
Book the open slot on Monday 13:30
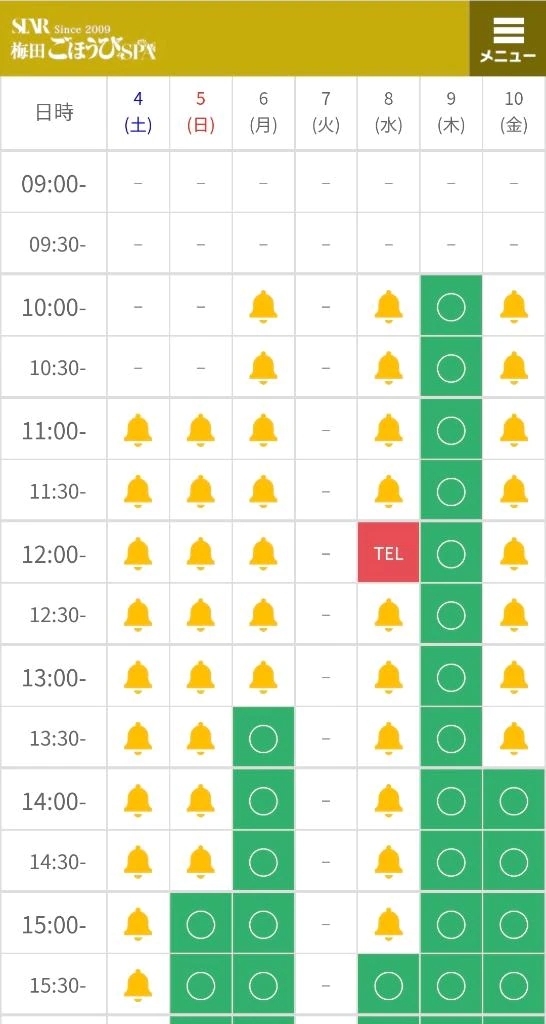(263, 739)
